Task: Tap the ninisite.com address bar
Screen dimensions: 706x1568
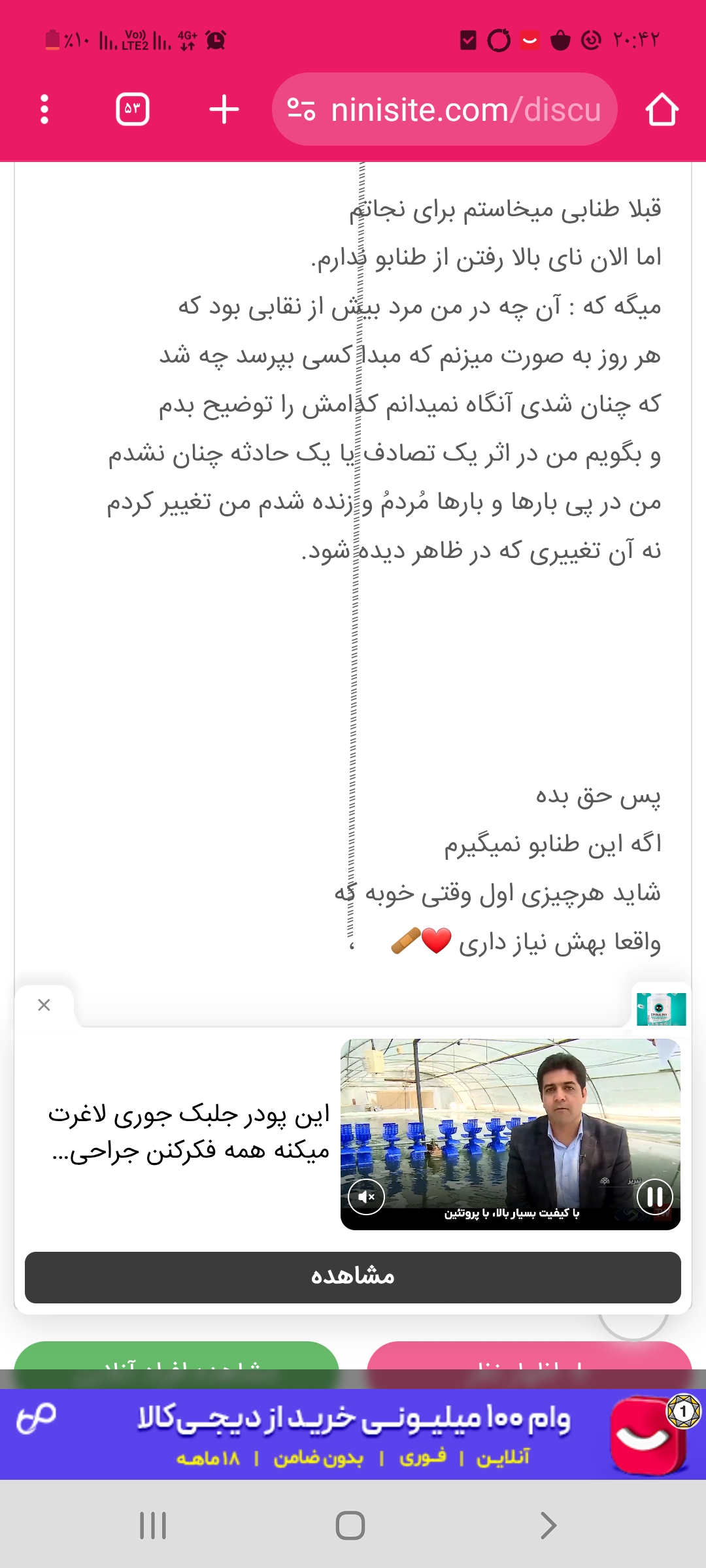Action: [445, 109]
